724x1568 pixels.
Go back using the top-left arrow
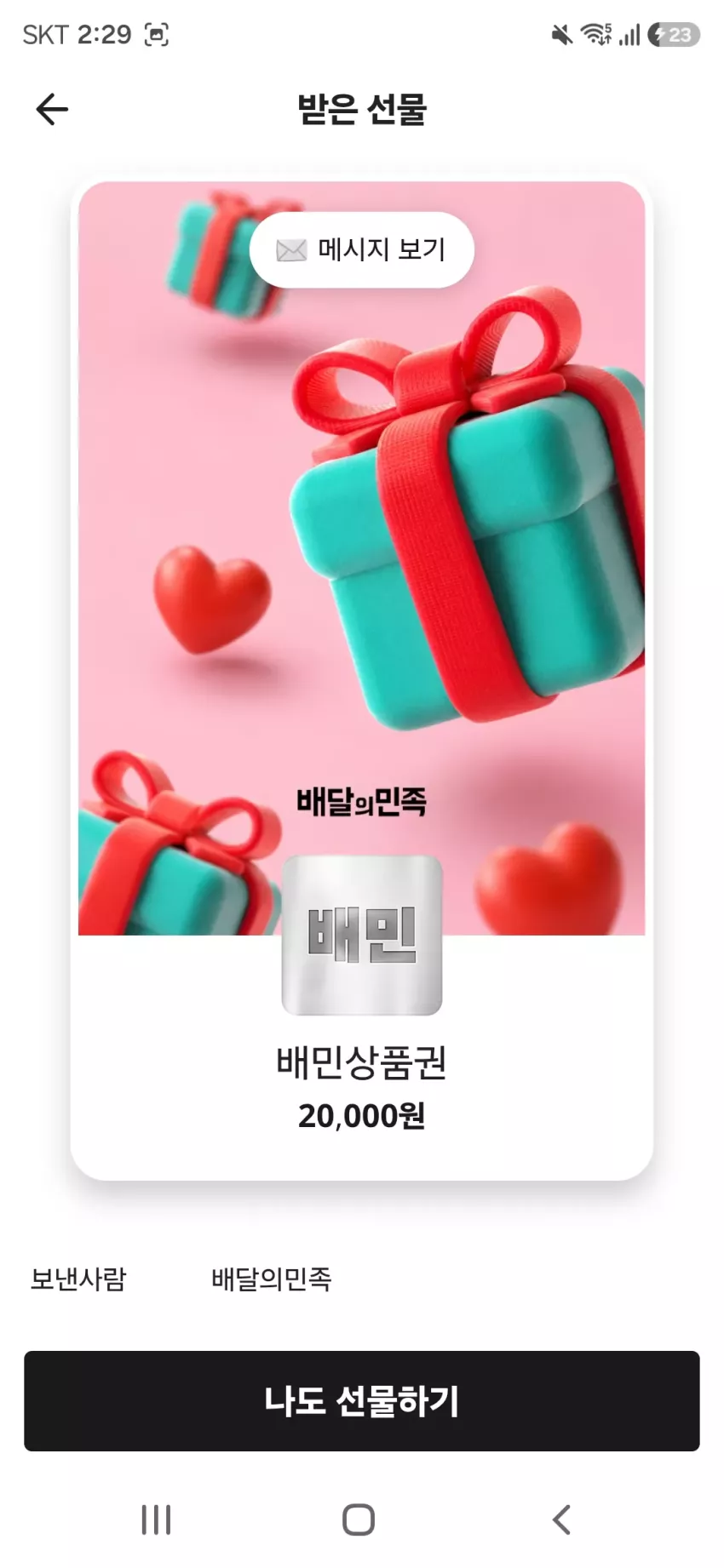pos(52,109)
